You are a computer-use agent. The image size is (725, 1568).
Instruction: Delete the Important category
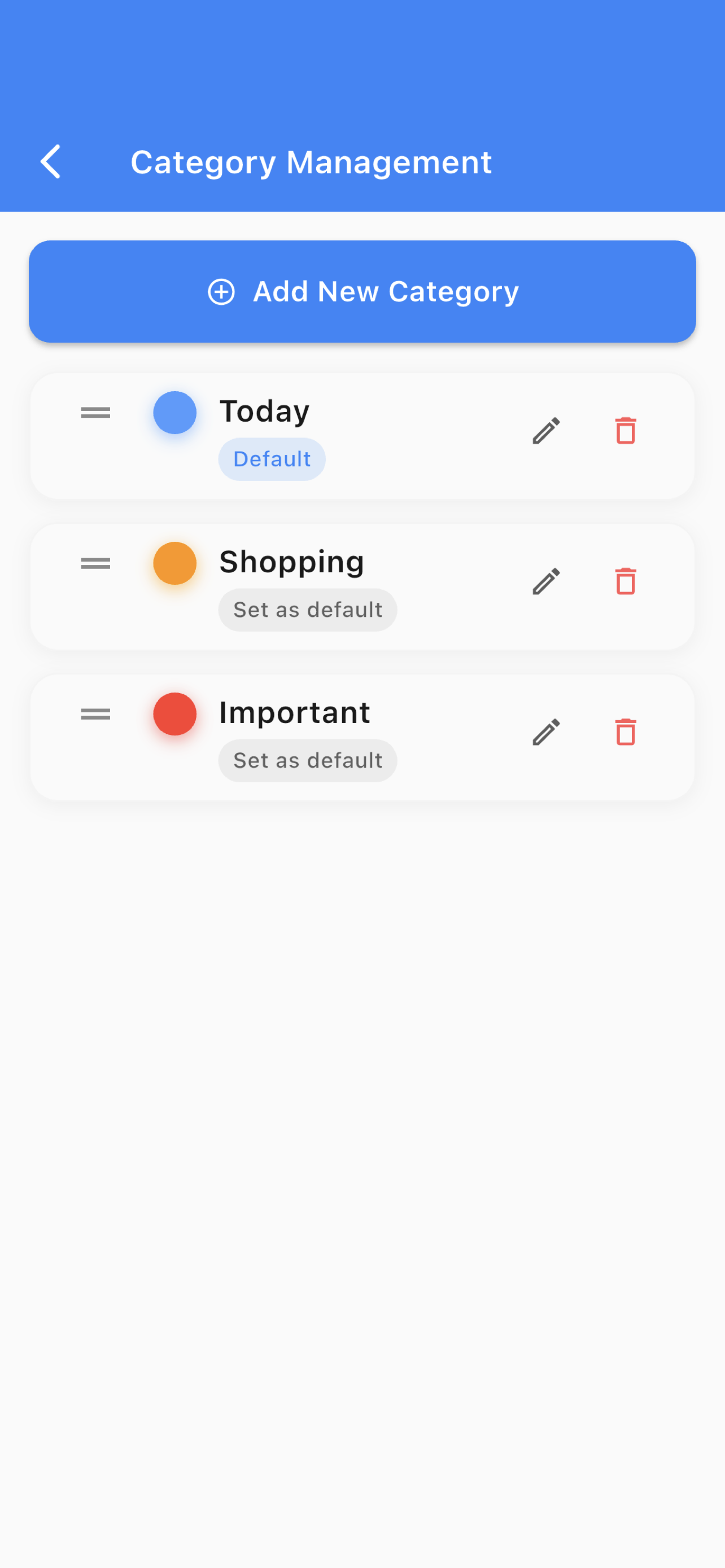pyautogui.click(x=625, y=732)
